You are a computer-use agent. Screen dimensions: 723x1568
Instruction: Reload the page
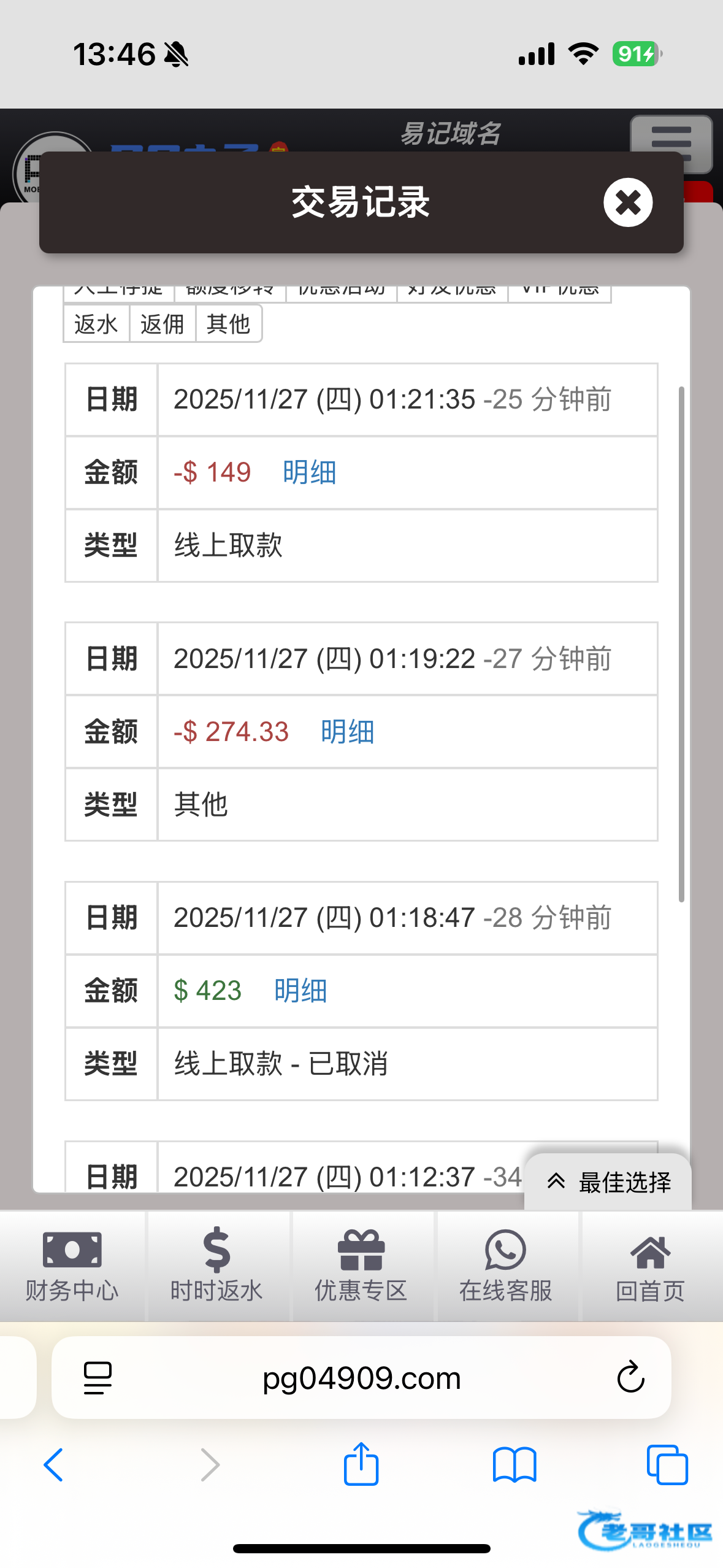click(630, 1378)
